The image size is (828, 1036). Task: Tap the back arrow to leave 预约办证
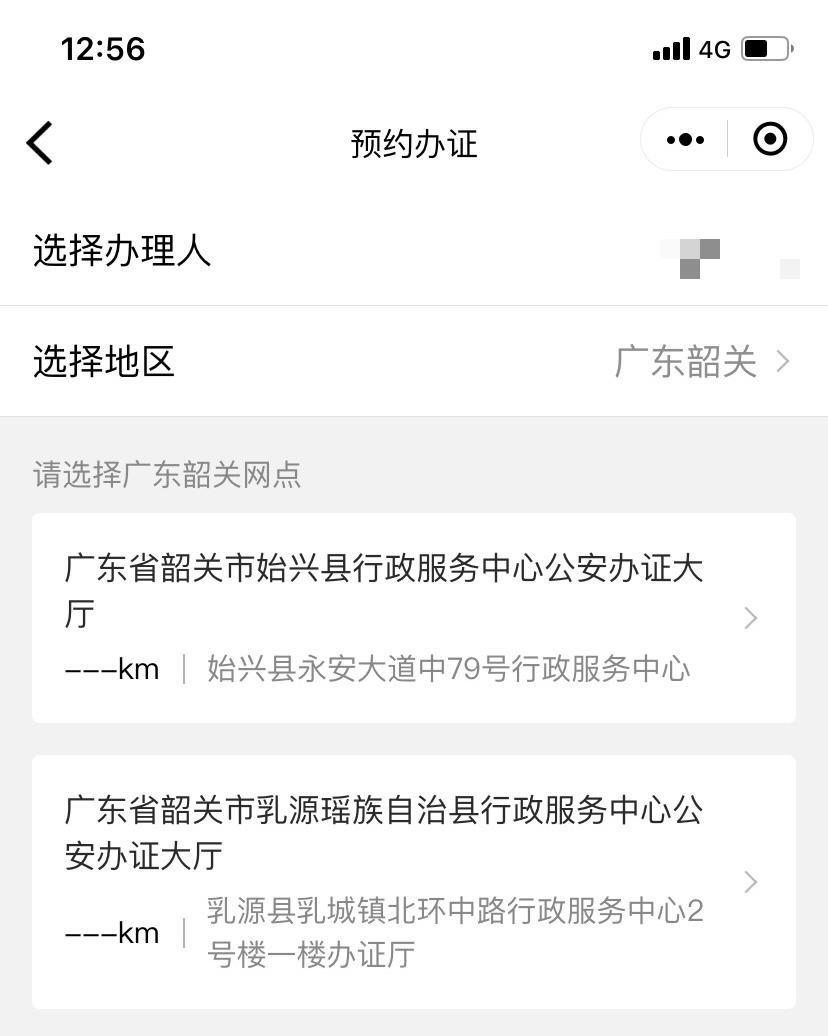pyautogui.click(x=39, y=142)
